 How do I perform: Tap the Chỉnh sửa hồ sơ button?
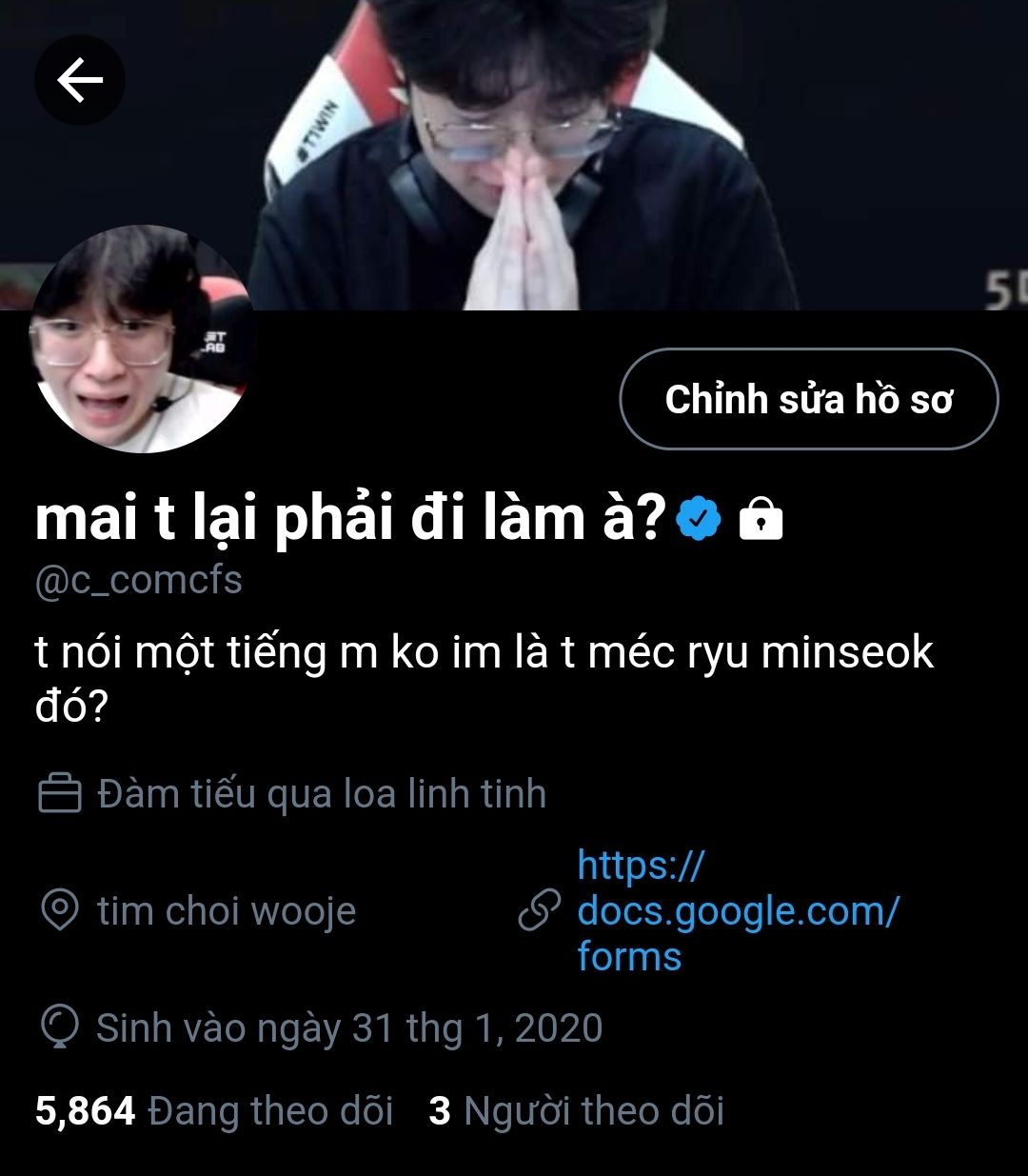click(x=808, y=399)
